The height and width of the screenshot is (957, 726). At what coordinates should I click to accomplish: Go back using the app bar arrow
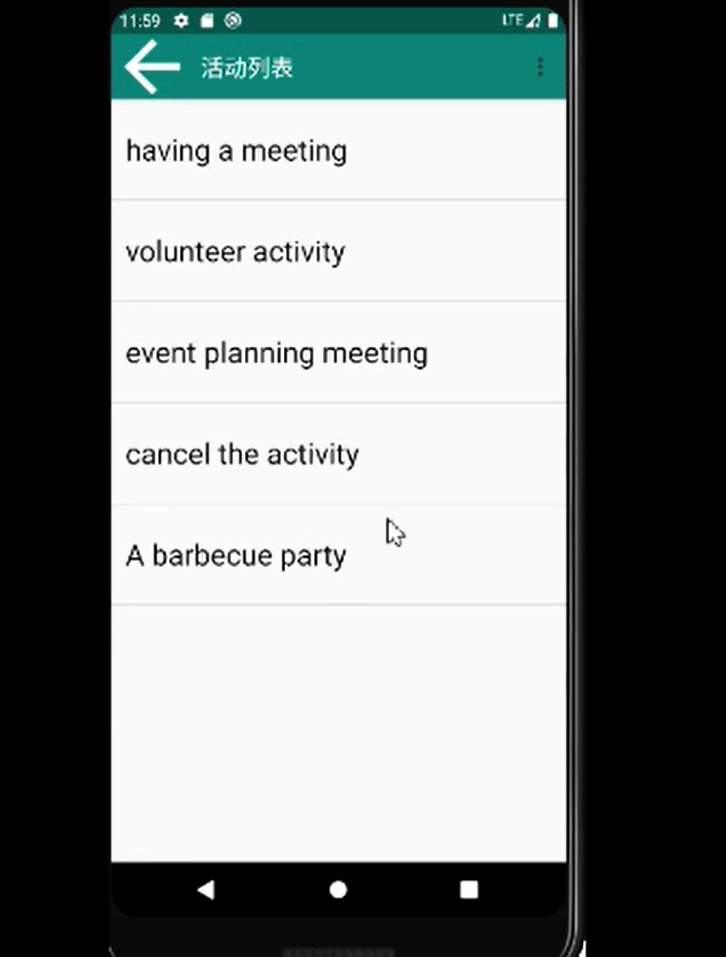coord(152,67)
